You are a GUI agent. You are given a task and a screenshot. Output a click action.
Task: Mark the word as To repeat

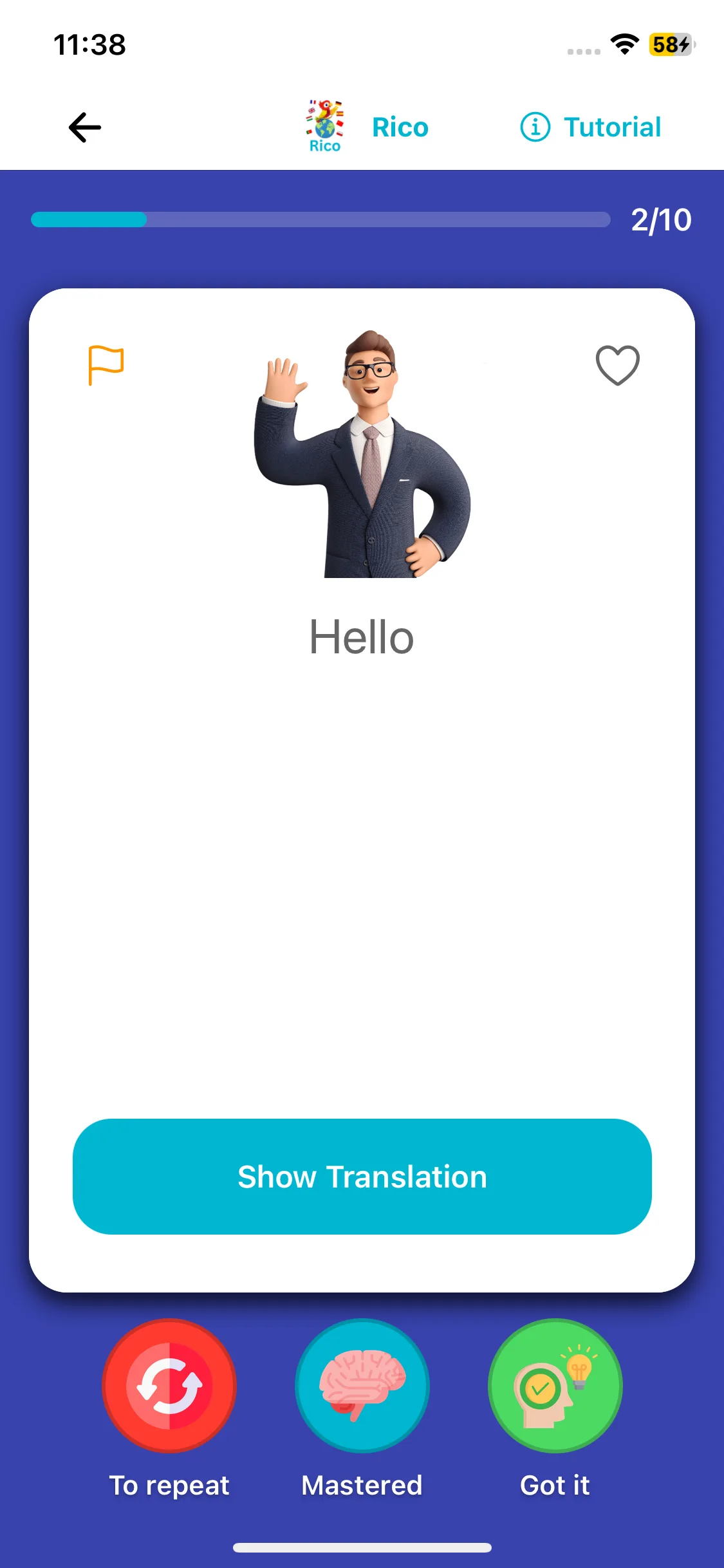tap(169, 1385)
